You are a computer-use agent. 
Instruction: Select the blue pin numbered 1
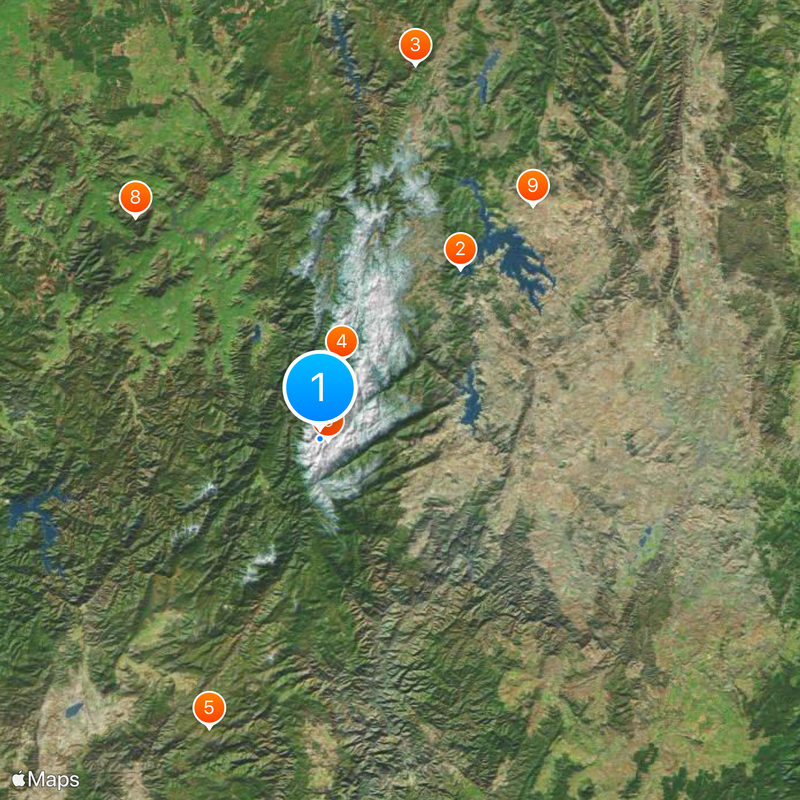(320, 388)
